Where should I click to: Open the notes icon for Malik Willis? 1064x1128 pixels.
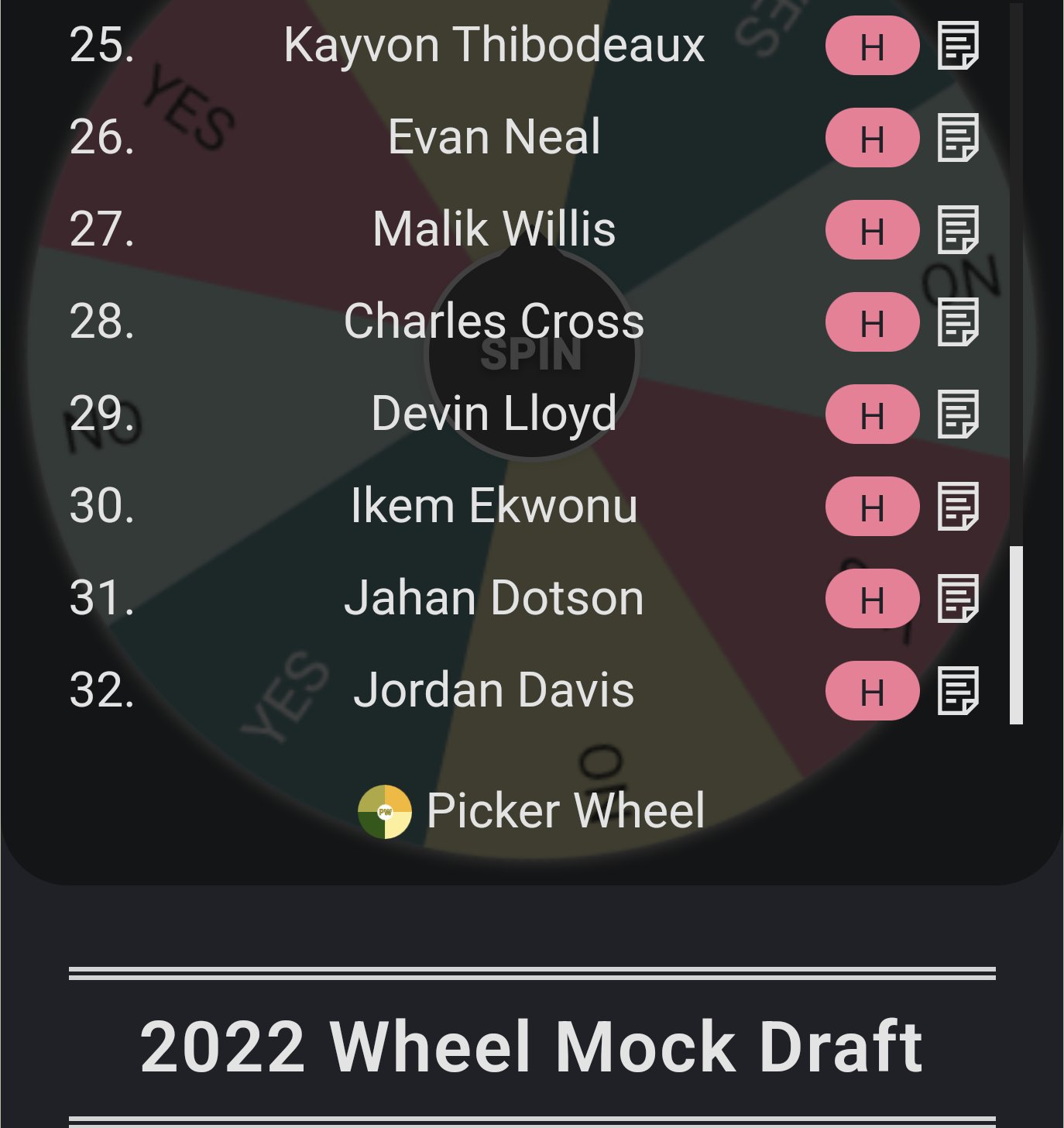click(958, 229)
